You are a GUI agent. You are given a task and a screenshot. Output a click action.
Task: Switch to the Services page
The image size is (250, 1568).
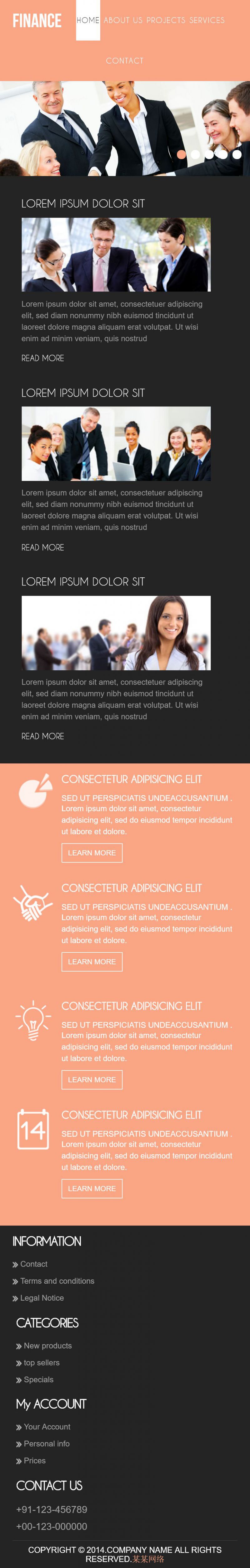207,20
